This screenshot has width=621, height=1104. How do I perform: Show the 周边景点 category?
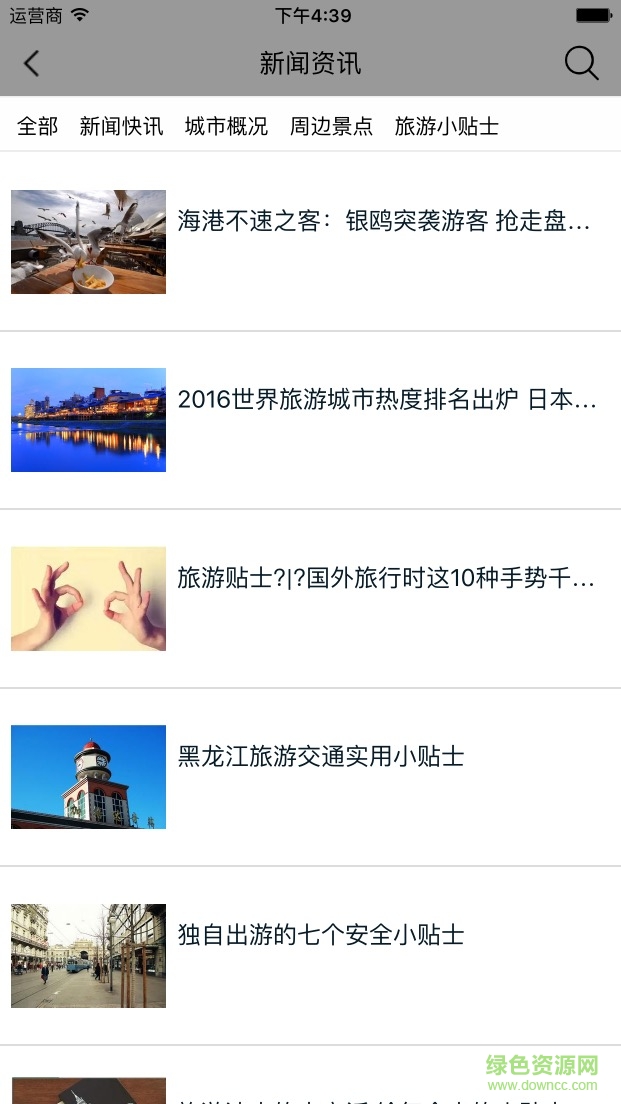[x=331, y=126]
